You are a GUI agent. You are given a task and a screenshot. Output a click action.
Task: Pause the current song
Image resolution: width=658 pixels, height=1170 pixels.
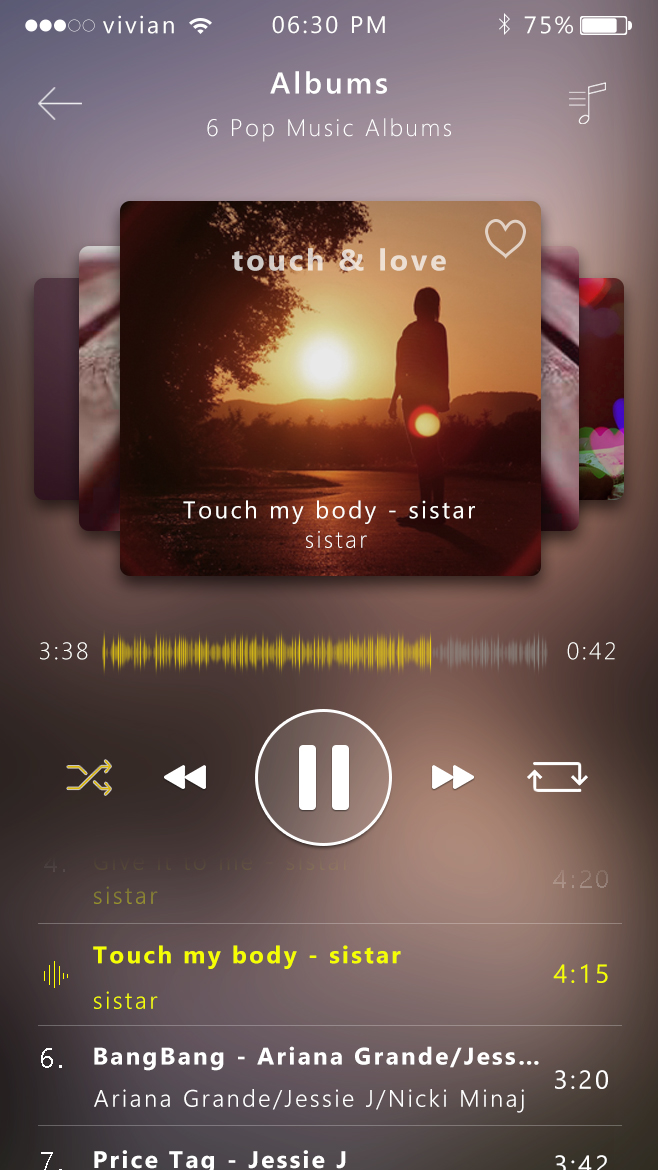pos(323,777)
